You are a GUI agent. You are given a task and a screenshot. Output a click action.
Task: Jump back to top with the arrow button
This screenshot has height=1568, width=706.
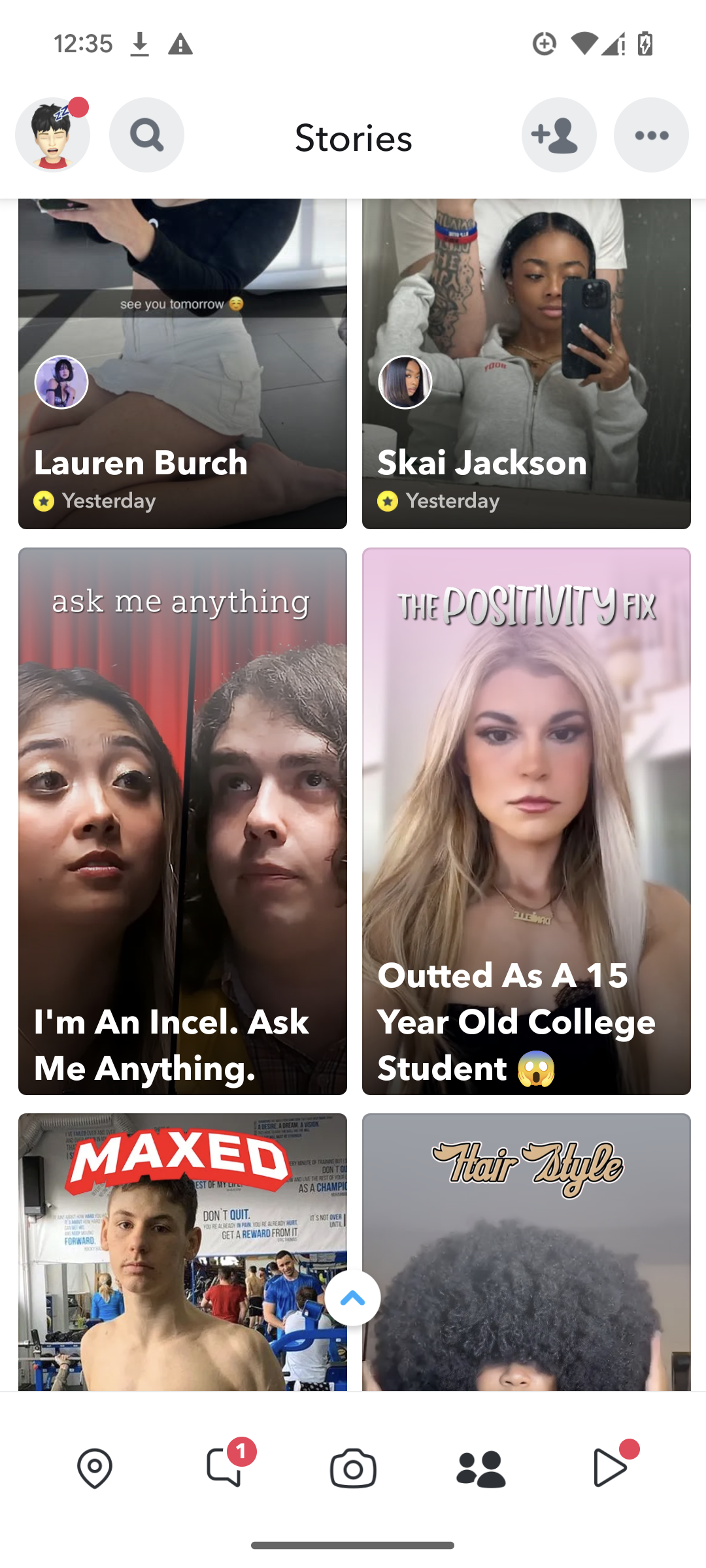coord(353,1298)
